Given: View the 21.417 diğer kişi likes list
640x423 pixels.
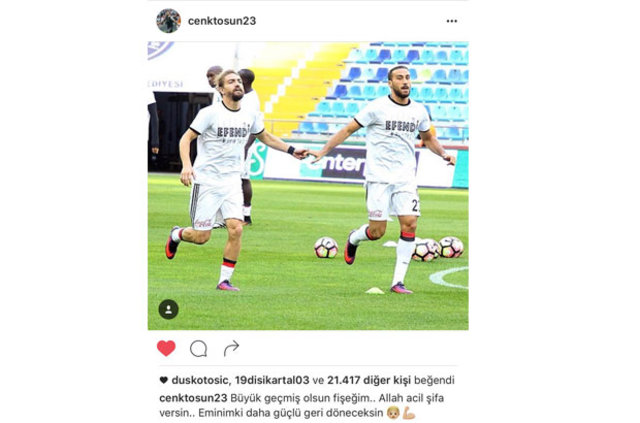Looking at the screenshot, I should pos(364,380).
